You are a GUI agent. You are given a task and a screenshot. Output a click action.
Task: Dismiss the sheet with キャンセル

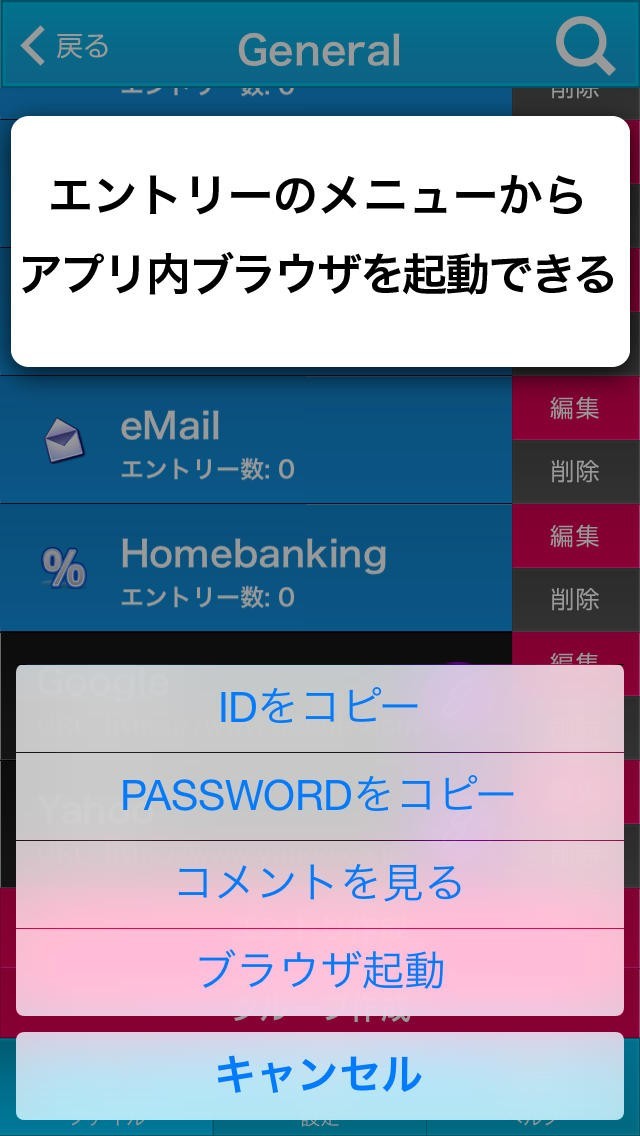[319, 1075]
